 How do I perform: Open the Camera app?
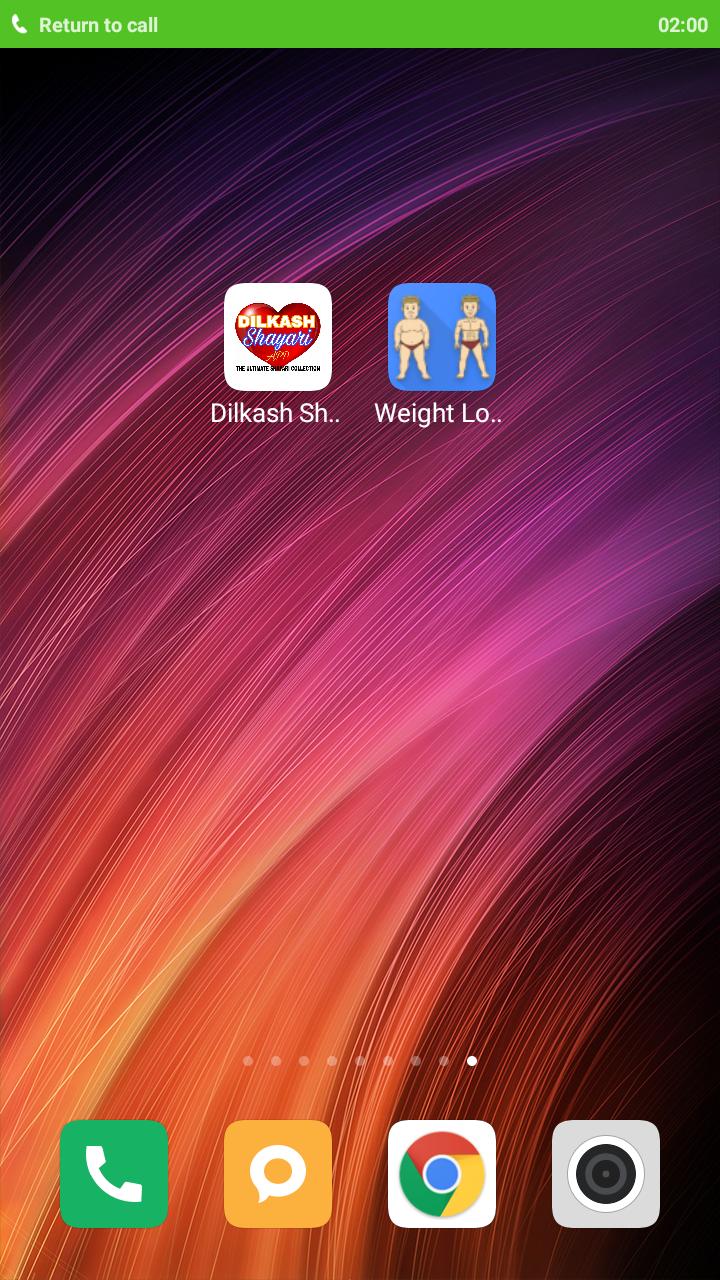pyautogui.click(x=605, y=1173)
